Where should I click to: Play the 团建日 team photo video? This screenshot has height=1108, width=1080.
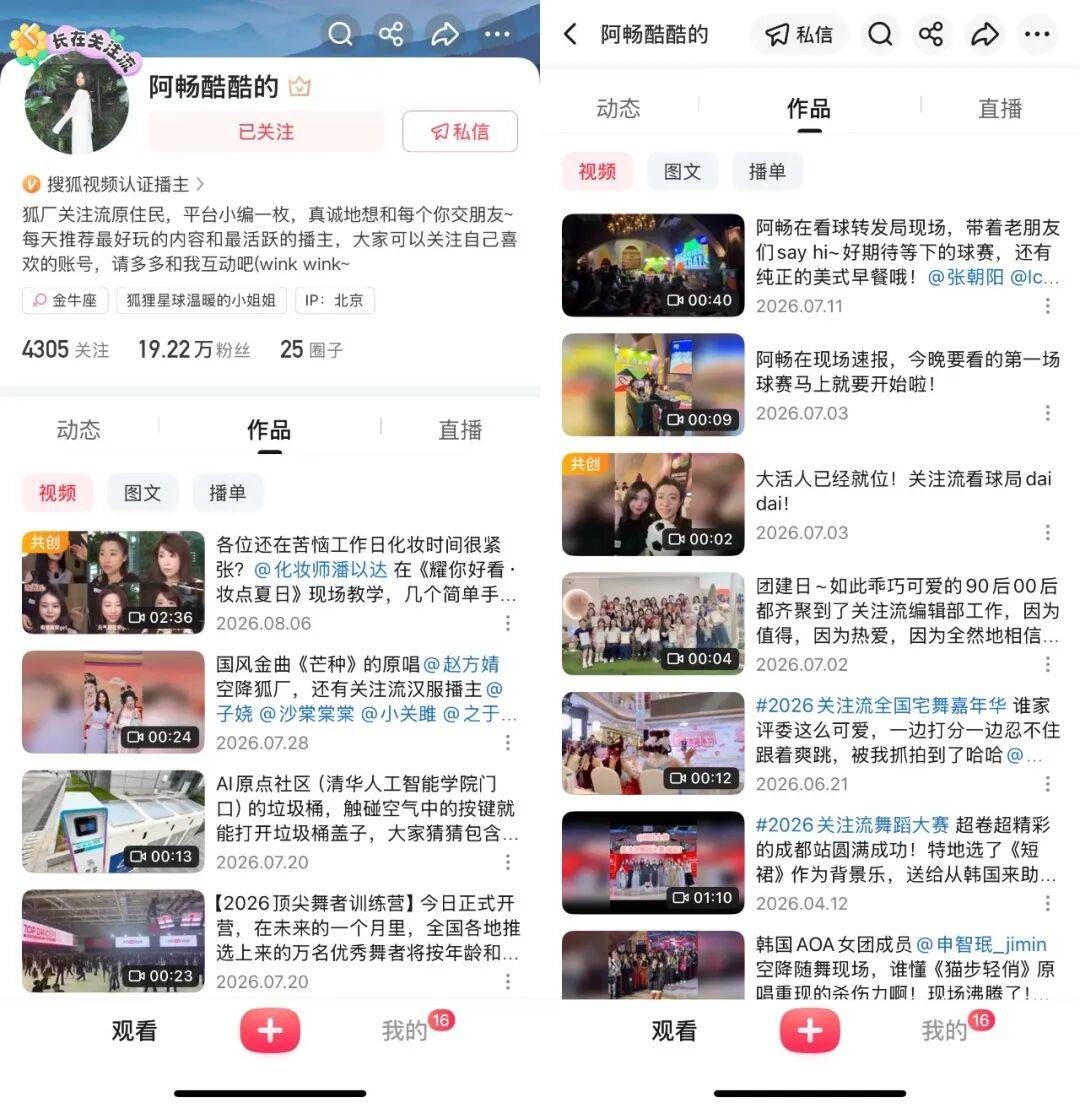[x=653, y=623]
